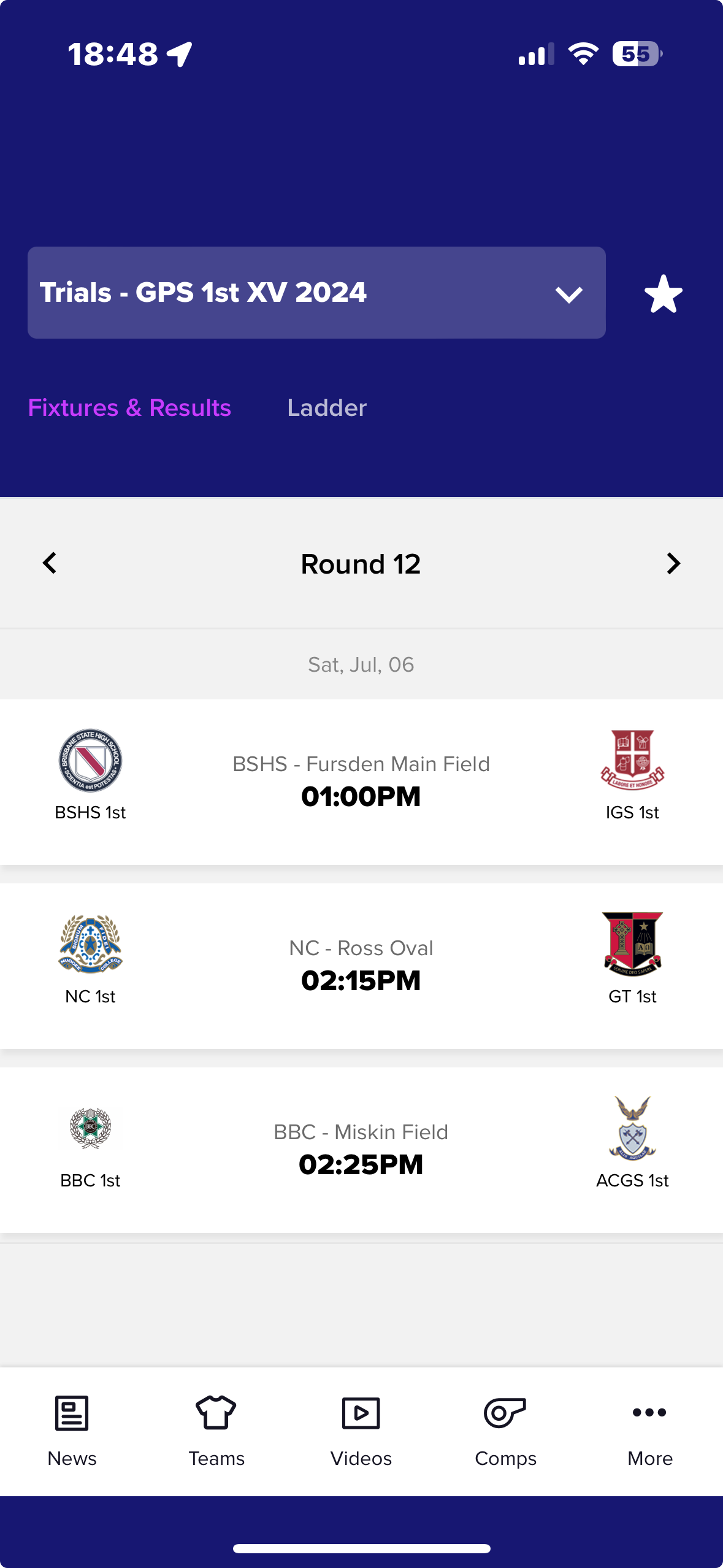Go to the previous round
The height and width of the screenshot is (1568, 723).
[x=50, y=563]
